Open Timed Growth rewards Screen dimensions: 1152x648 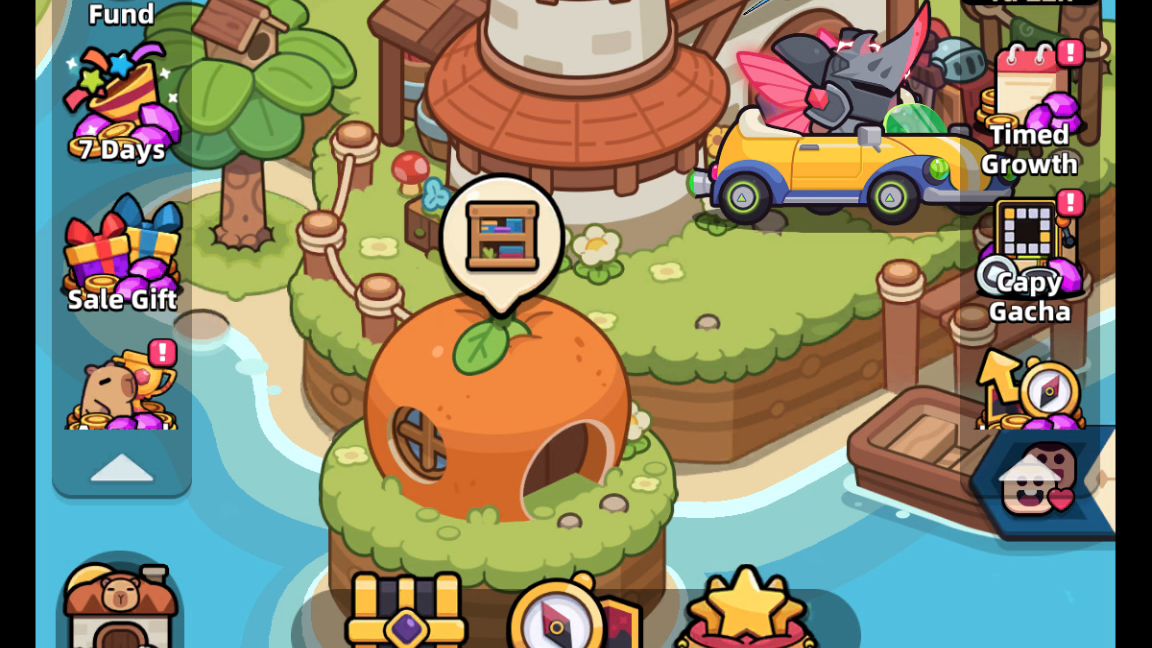click(x=1030, y=110)
